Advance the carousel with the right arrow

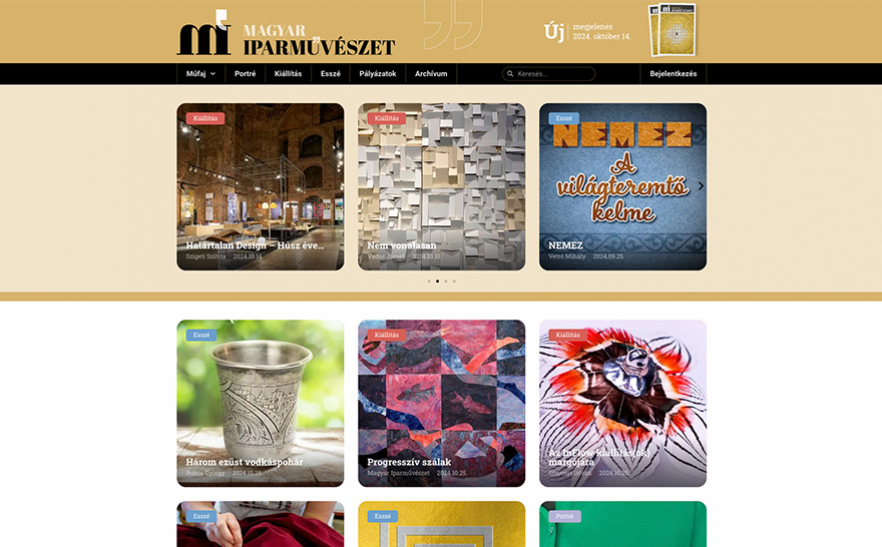point(700,186)
